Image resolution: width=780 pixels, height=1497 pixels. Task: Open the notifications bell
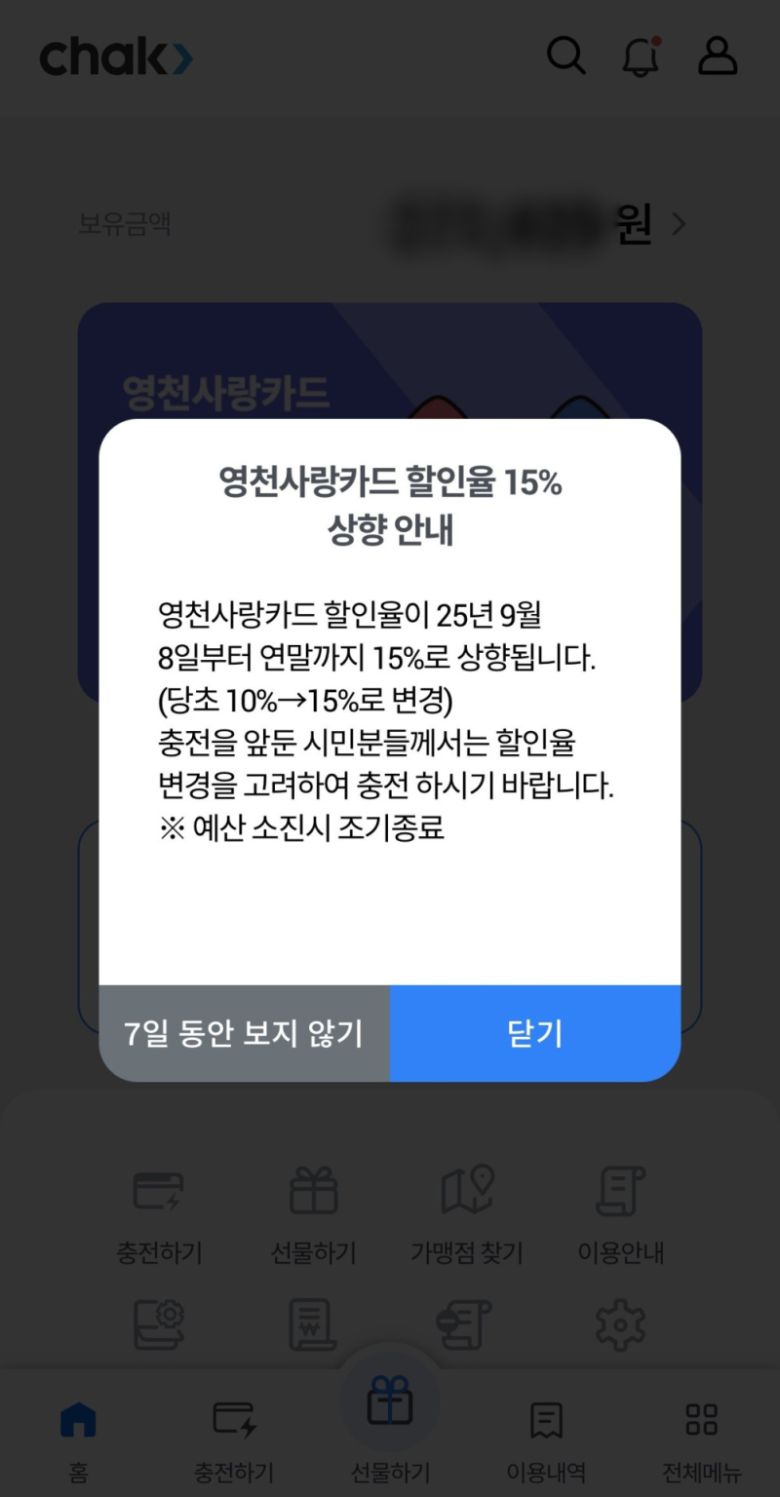[641, 57]
